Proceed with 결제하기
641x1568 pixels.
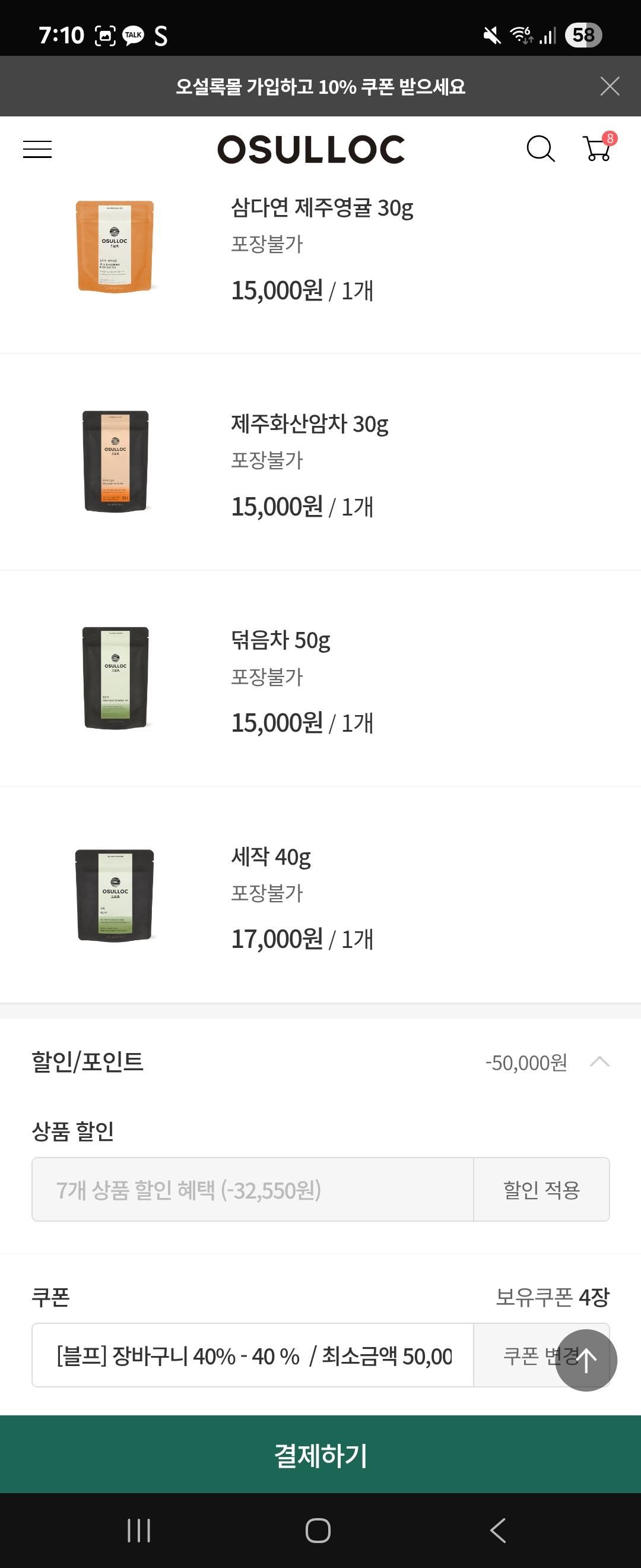(320, 1454)
